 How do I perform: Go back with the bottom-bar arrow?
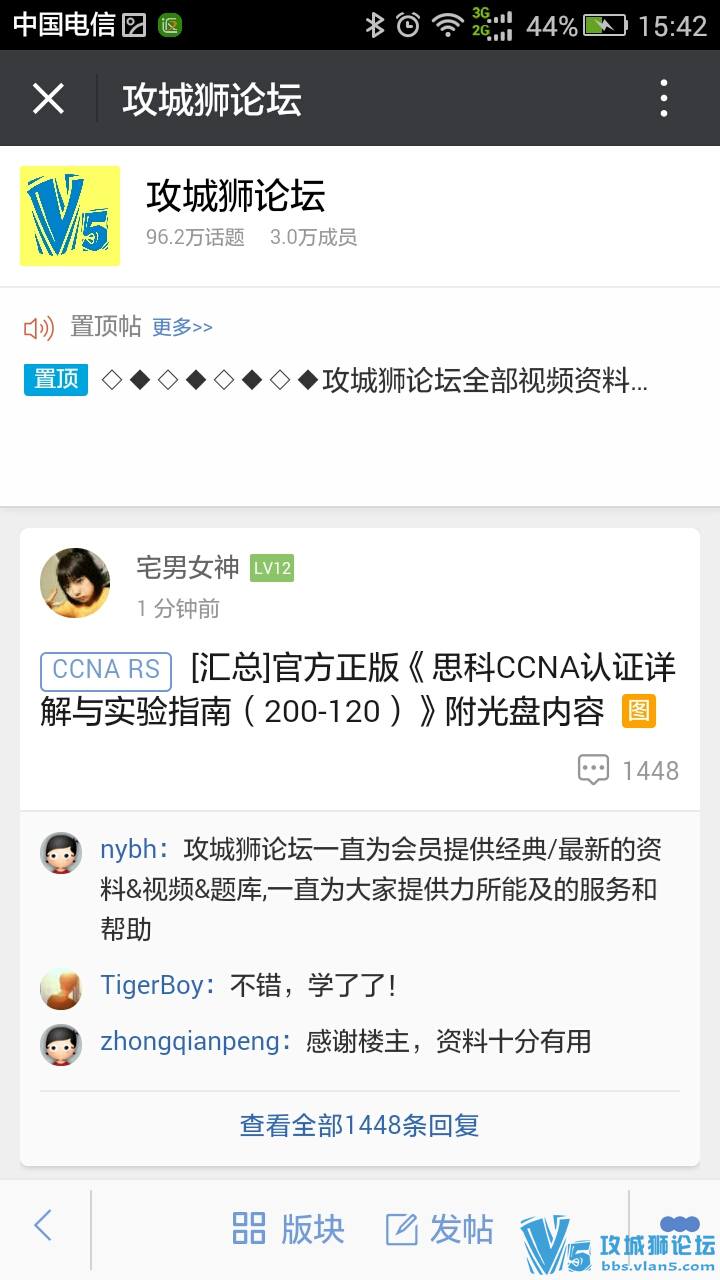(x=43, y=1226)
